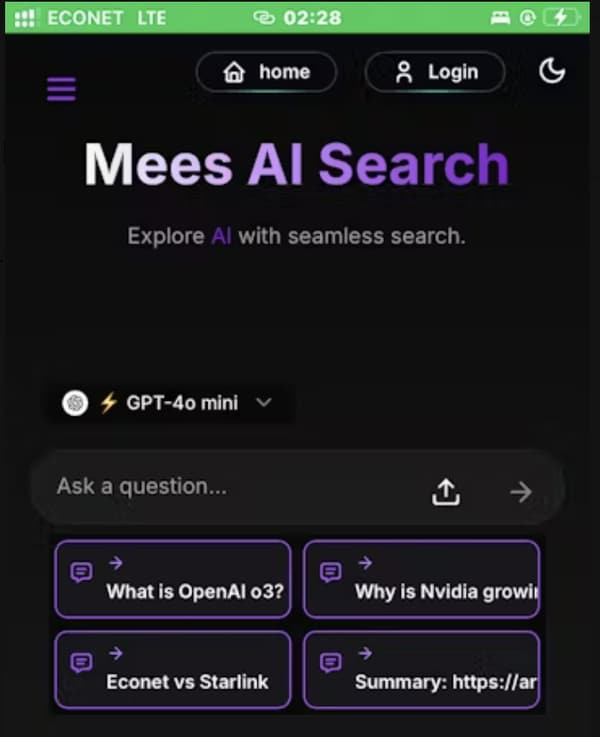The width and height of the screenshot is (600, 737).
Task: Select the "What is OpenAI o3?" suggestion
Action: (x=173, y=579)
